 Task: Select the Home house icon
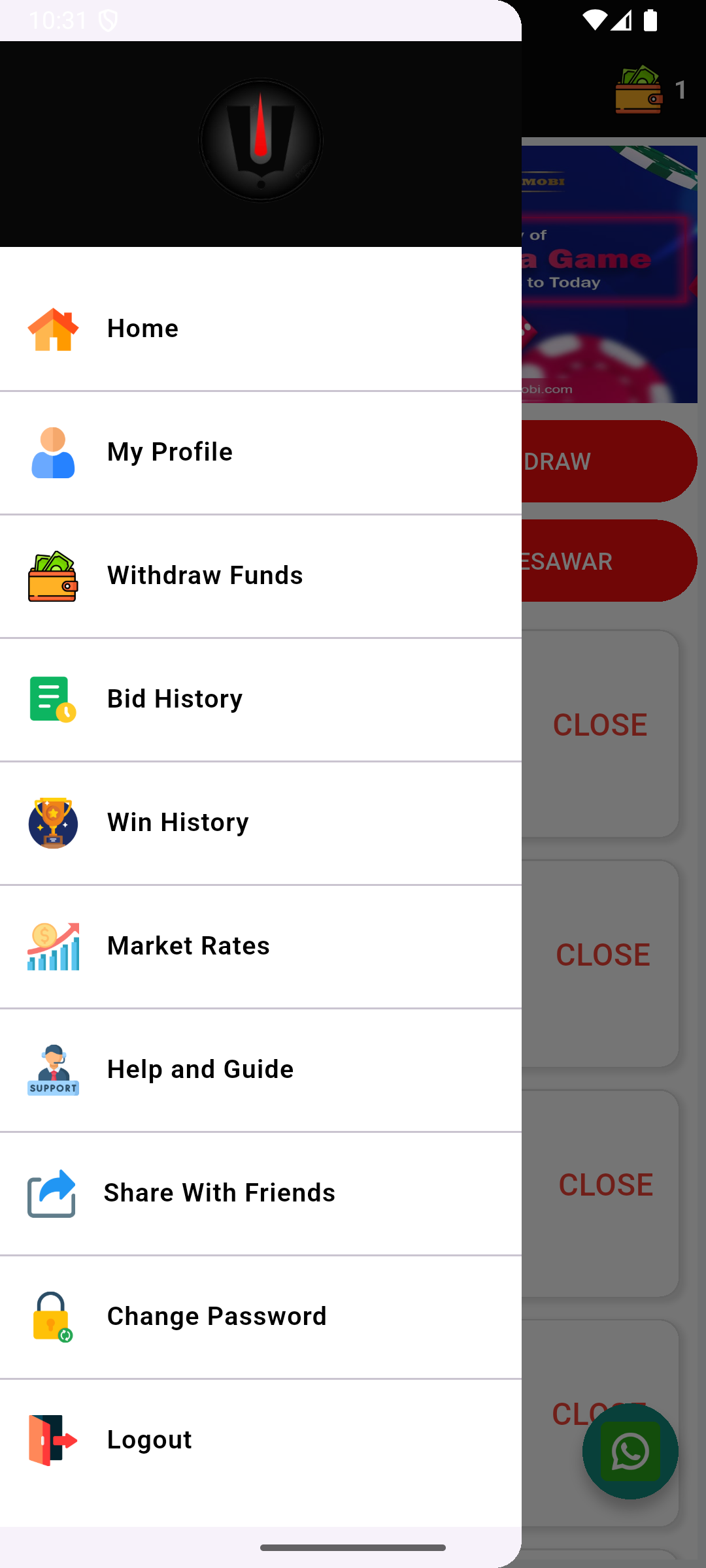click(x=52, y=329)
